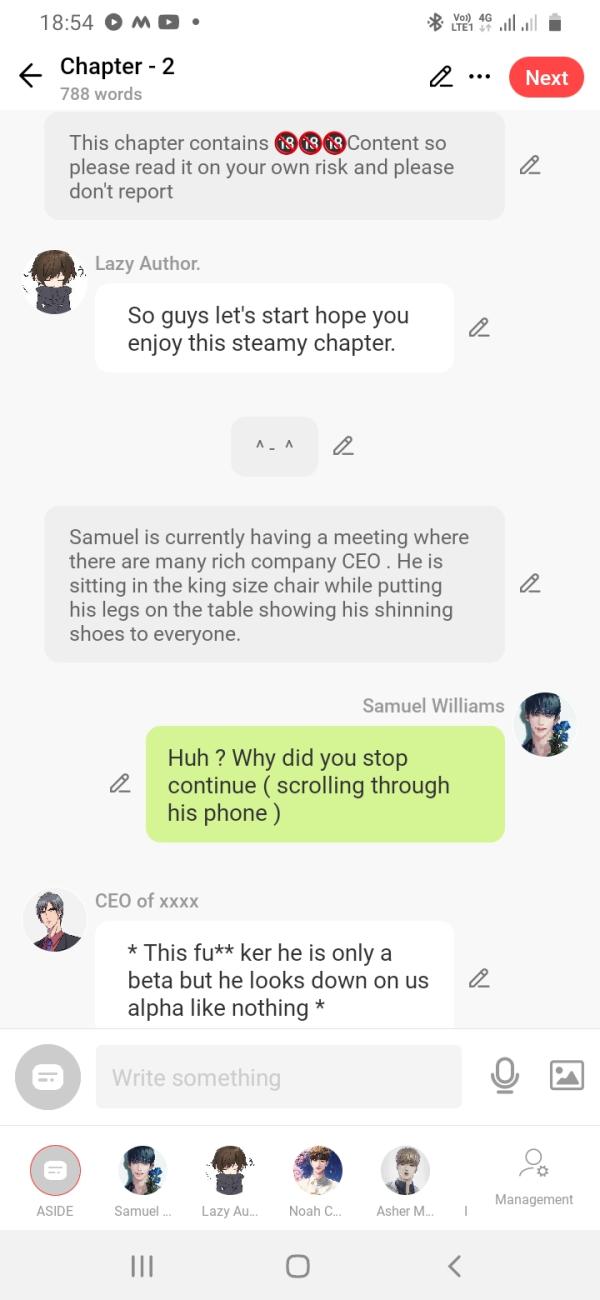Edit the ^-^ aside bubble
The width and height of the screenshot is (600, 1300).
pyautogui.click(x=343, y=446)
